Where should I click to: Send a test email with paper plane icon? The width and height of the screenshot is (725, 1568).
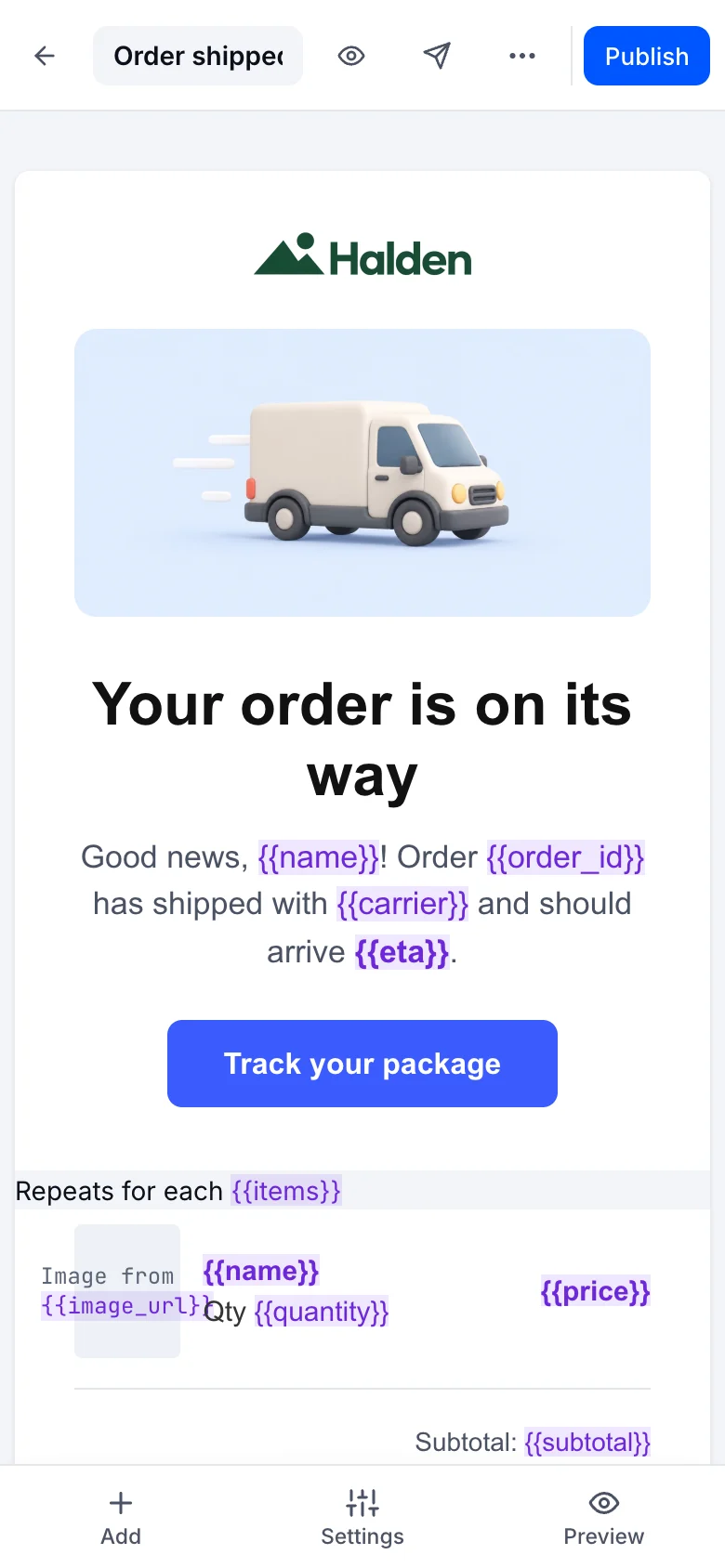[437, 56]
